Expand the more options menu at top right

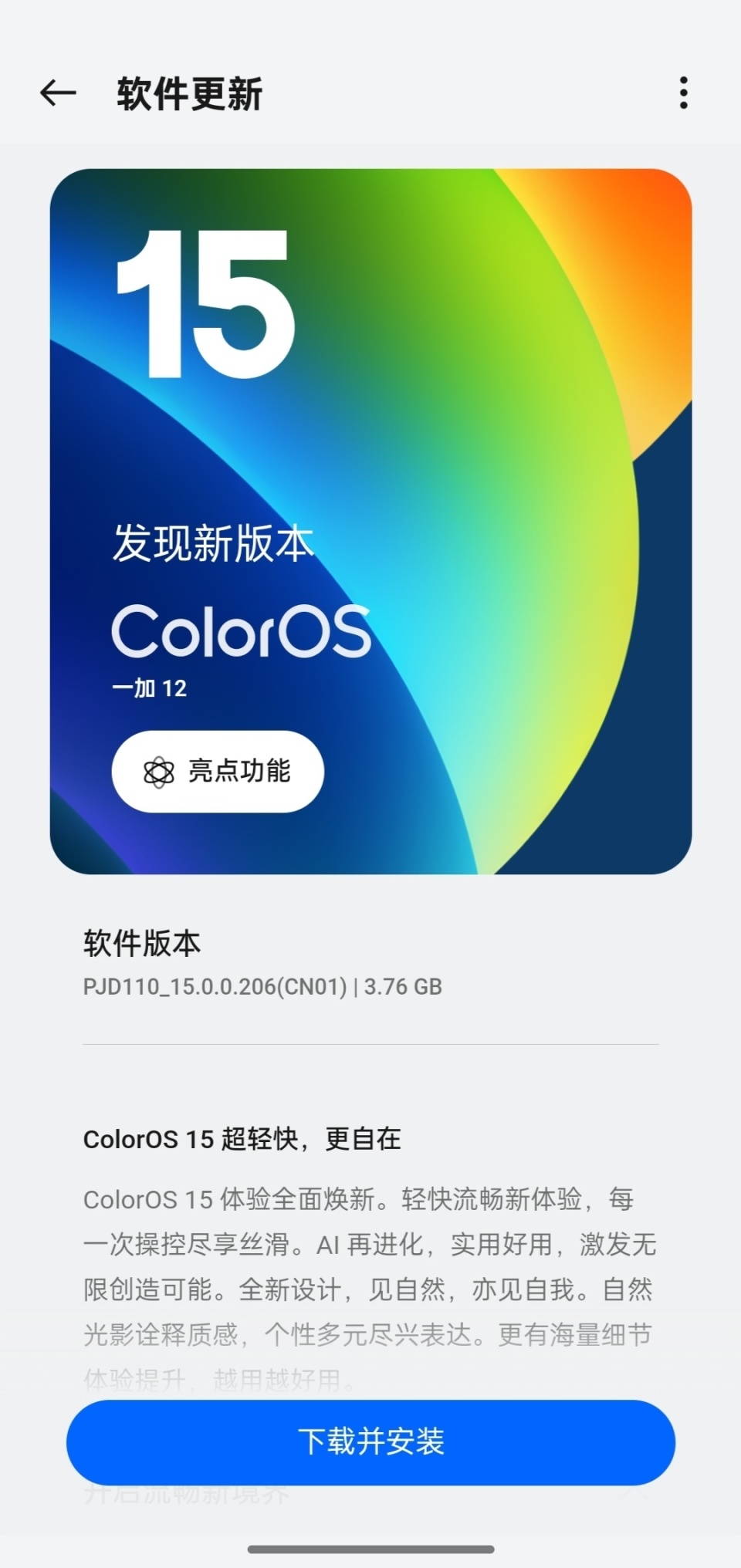point(682,91)
